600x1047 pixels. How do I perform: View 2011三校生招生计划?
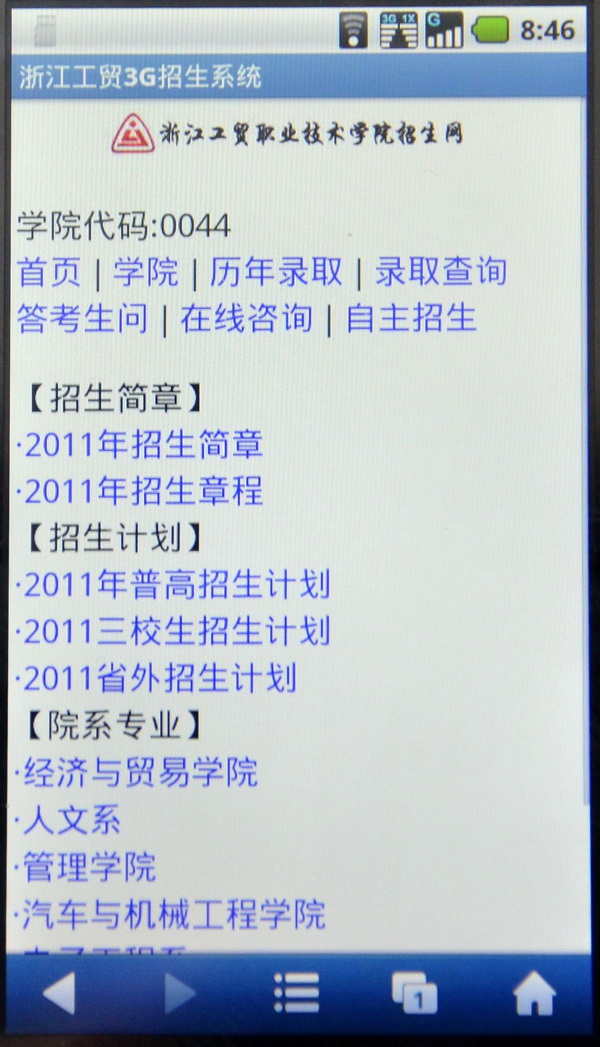[176, 632]
